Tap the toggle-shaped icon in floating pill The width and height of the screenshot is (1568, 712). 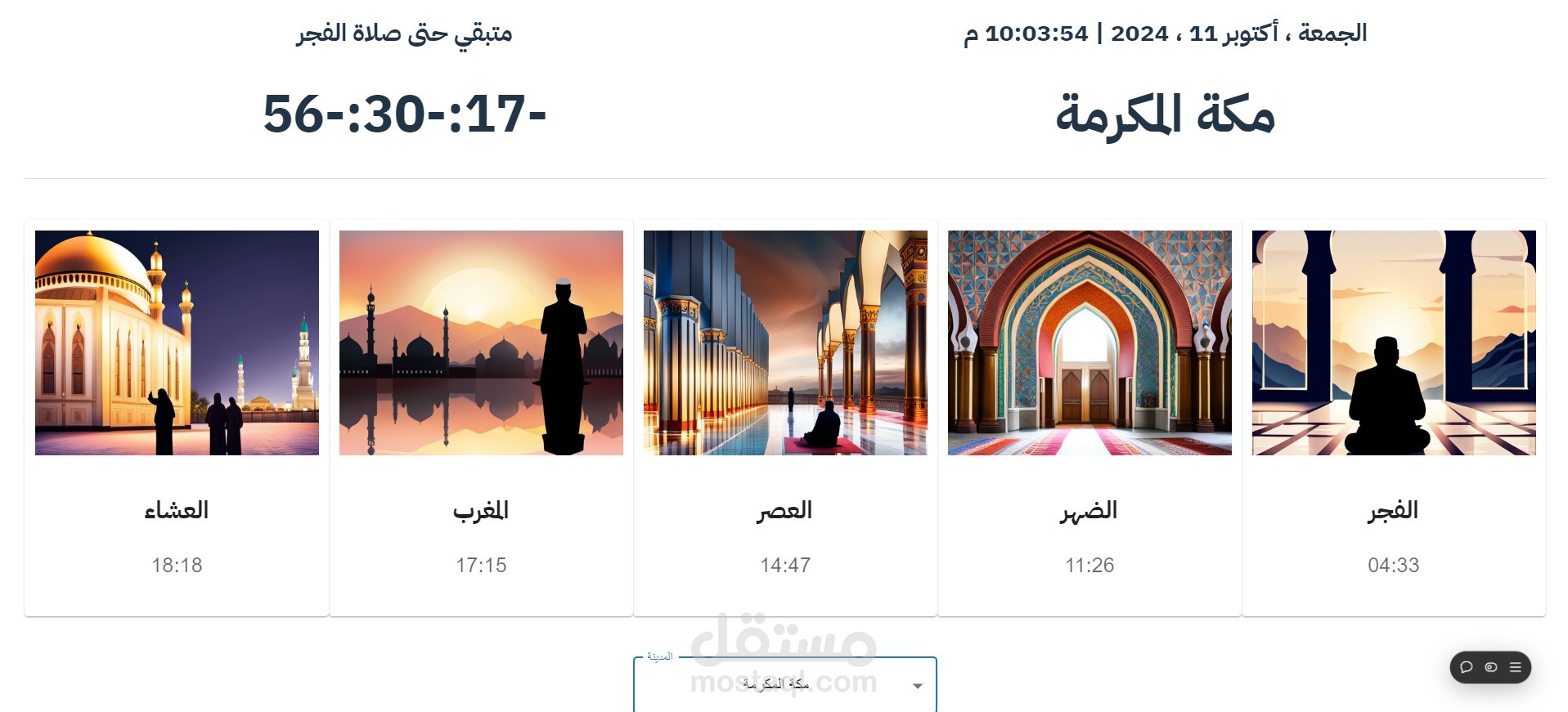pyautogui.click(x=1491, y=667)
